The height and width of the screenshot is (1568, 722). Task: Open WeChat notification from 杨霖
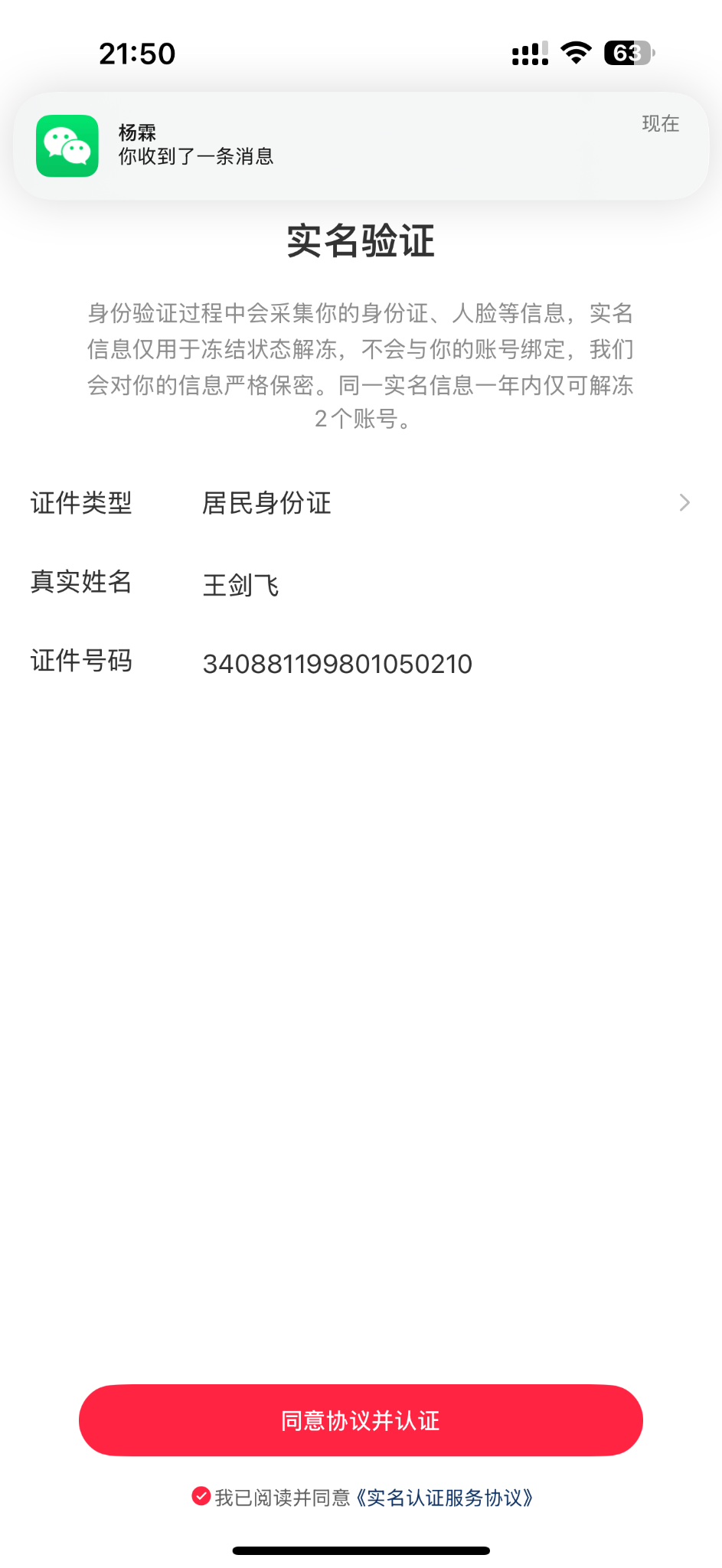coord(361,145)
